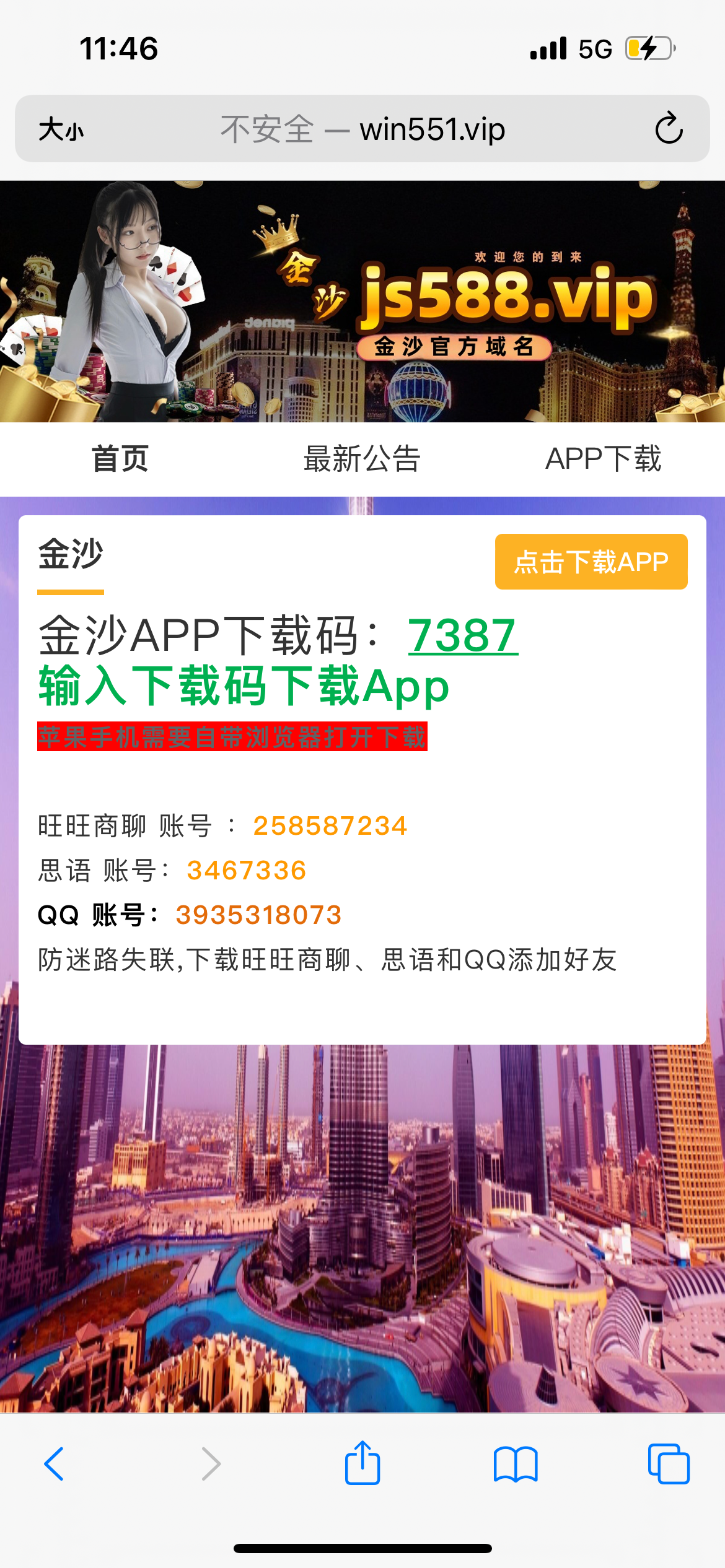This screenshot has height=1568, width=725.
Task: Go to the APP下载 tab
Action: pos(604,459)
